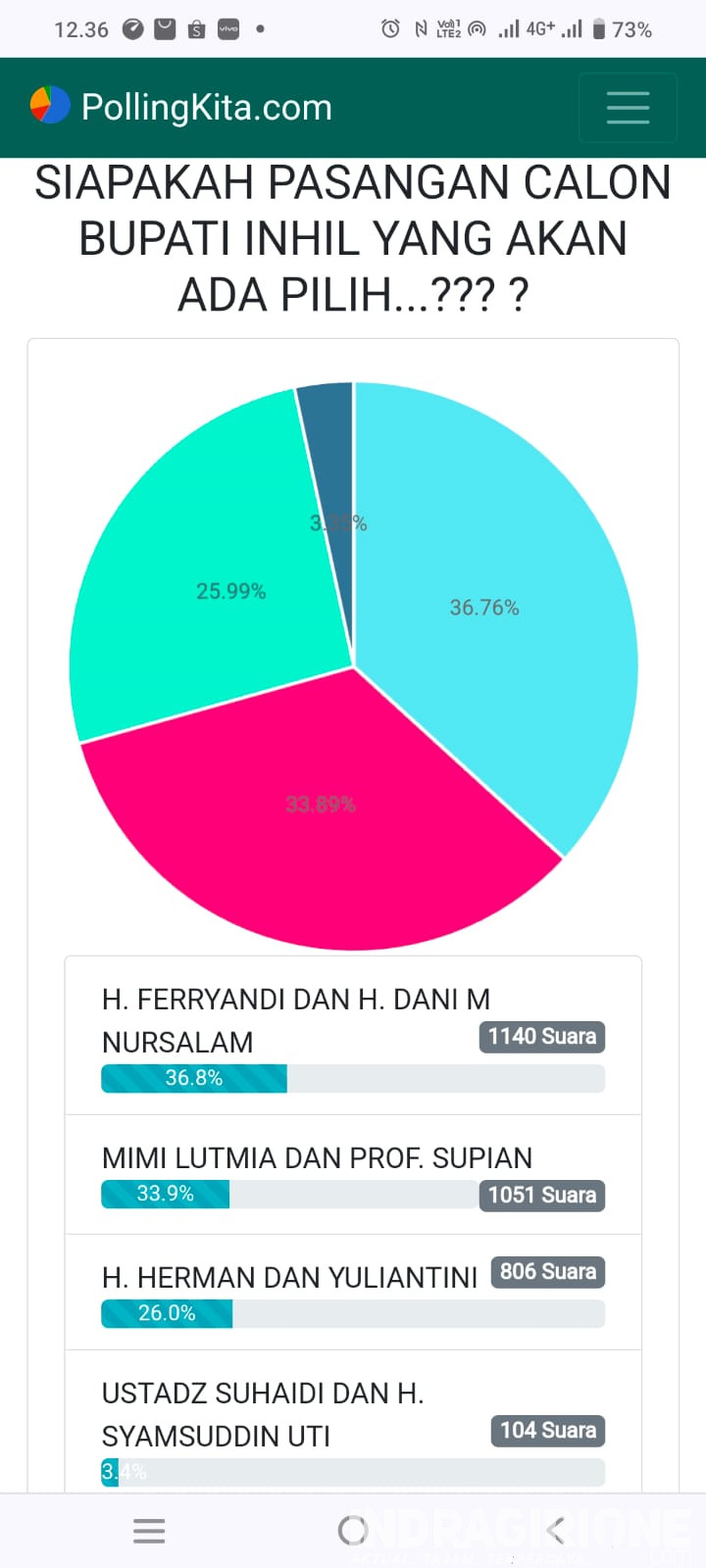
Task: Open recent apps from navigation bar
Action: coord(149,1530)
